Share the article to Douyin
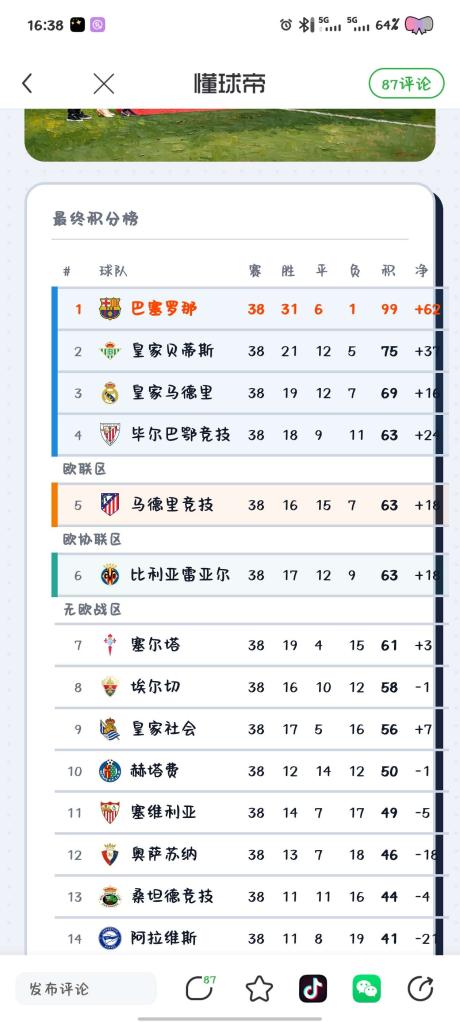 pyautogui.click(x=313, y=989)
